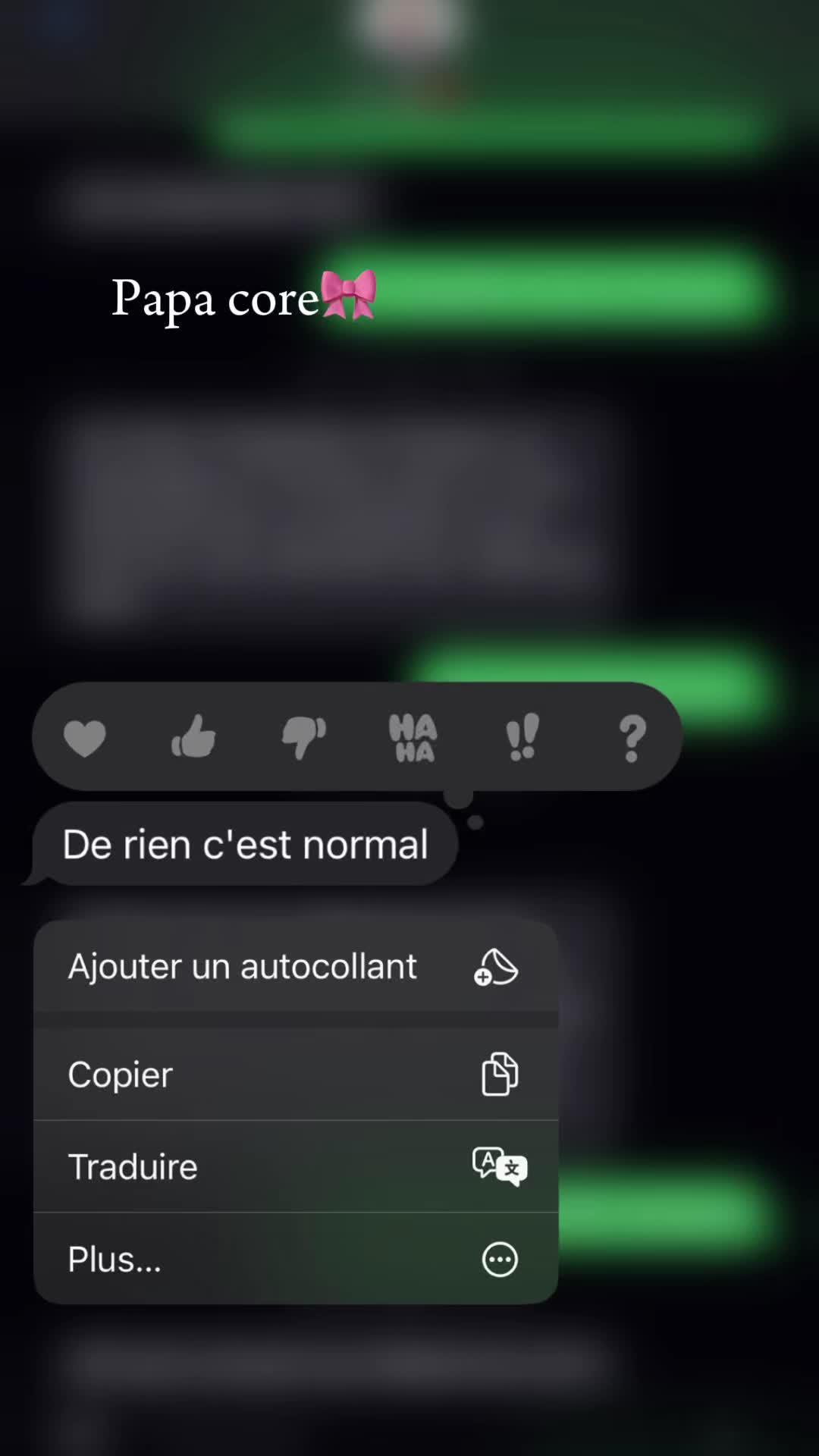Select Ajouter un autocollant
Screen dimensions: 819x1456
tap(296, 967)
